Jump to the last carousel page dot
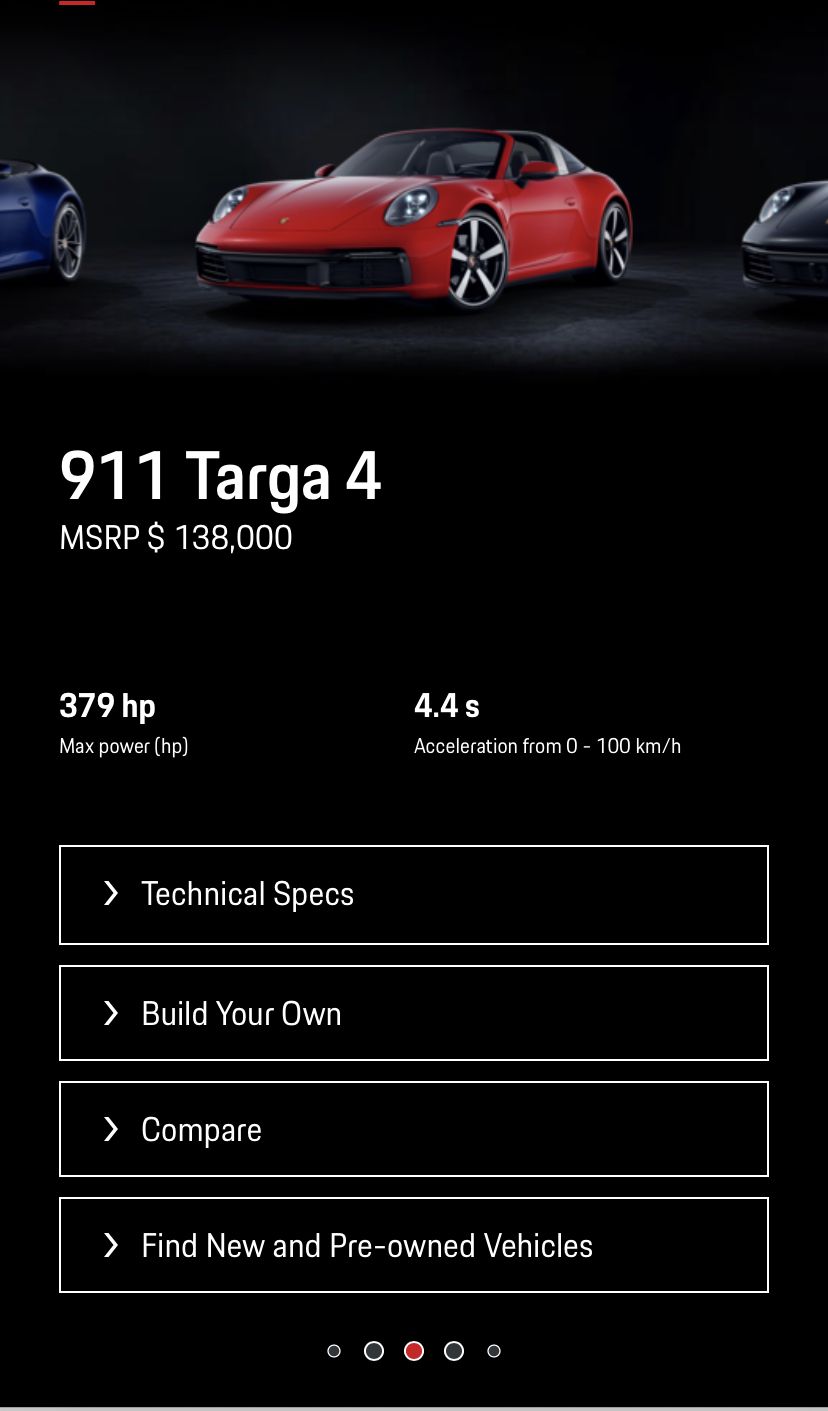Screen dimensions: 828x1411 [x=494, y=1351]
